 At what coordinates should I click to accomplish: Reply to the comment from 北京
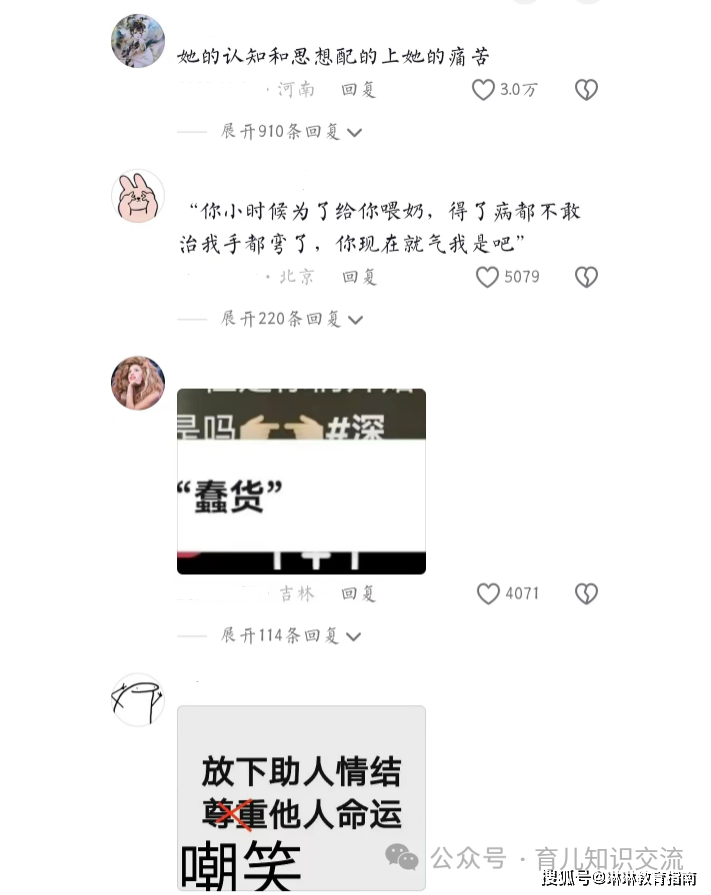coord(359,277)
